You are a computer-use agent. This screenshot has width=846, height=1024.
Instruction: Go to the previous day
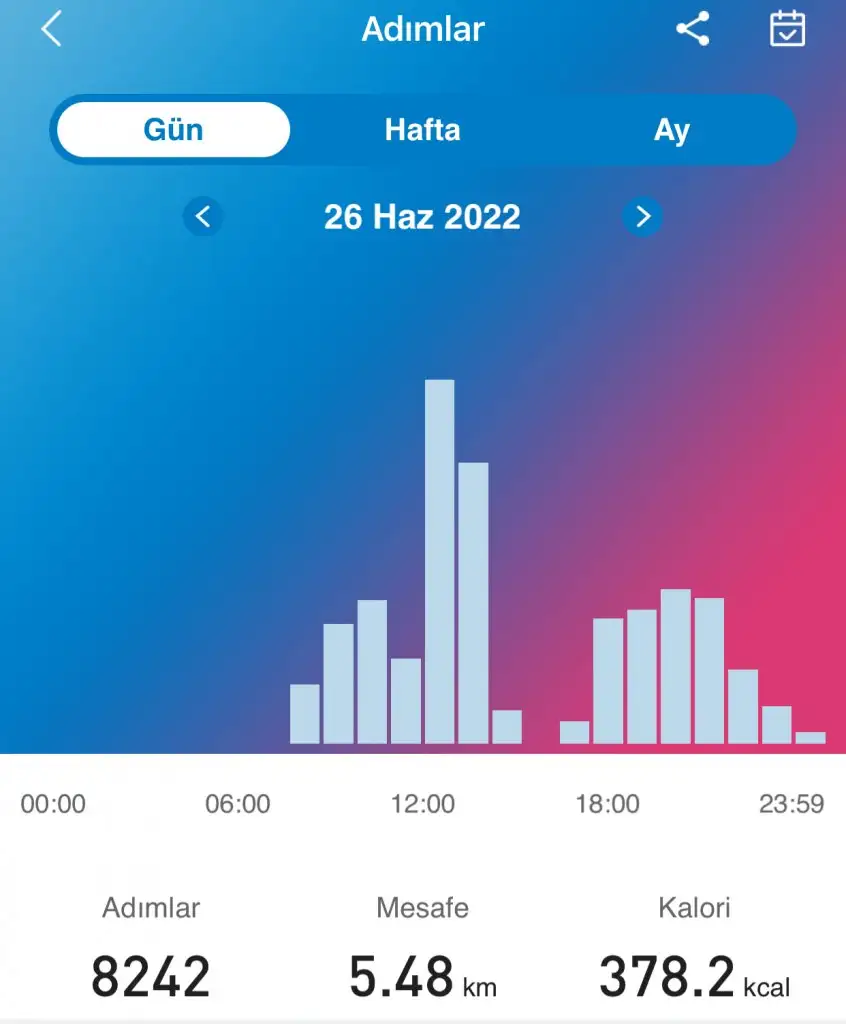click(x=203, y=216)
